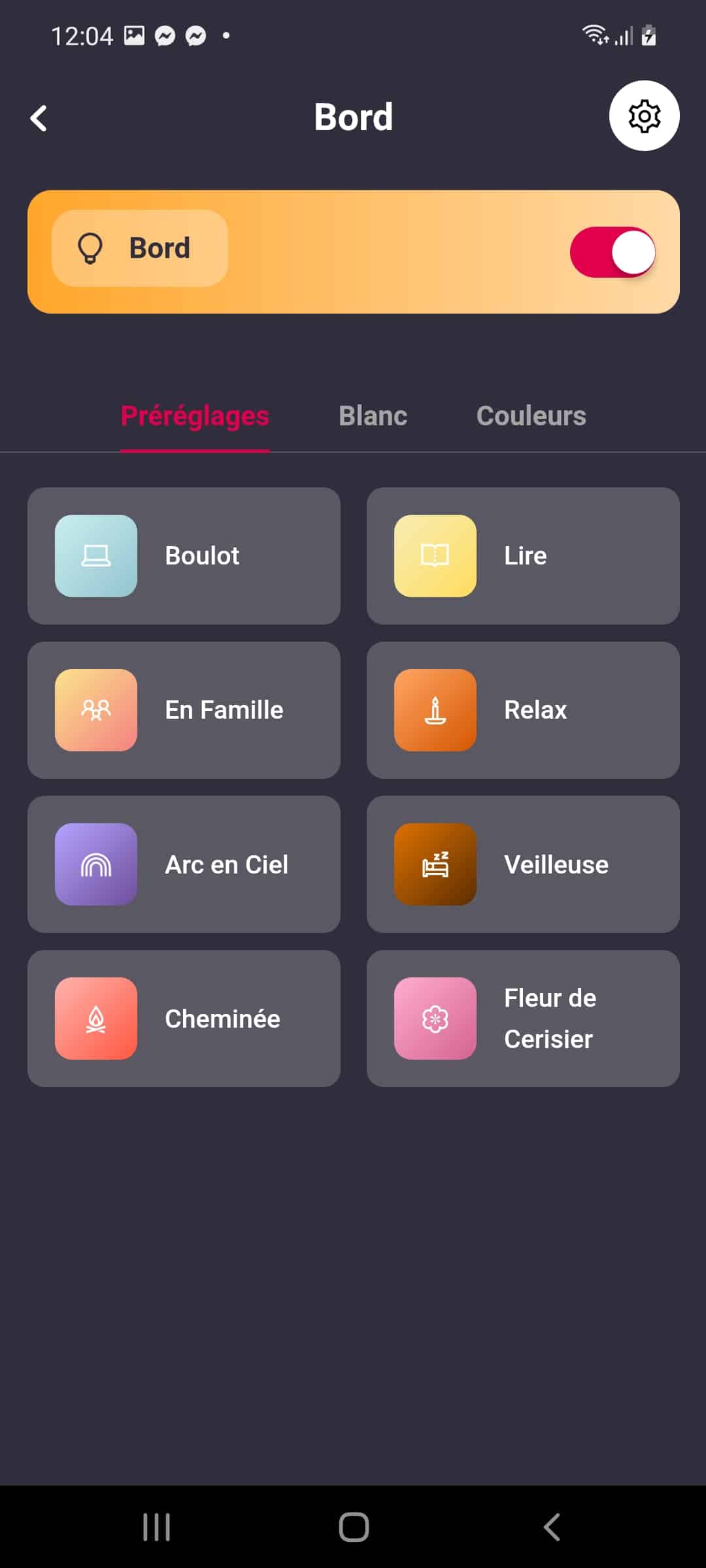Switch to the Blanc tab
This screenshot has width=706, height=1568.
[373, 416]
